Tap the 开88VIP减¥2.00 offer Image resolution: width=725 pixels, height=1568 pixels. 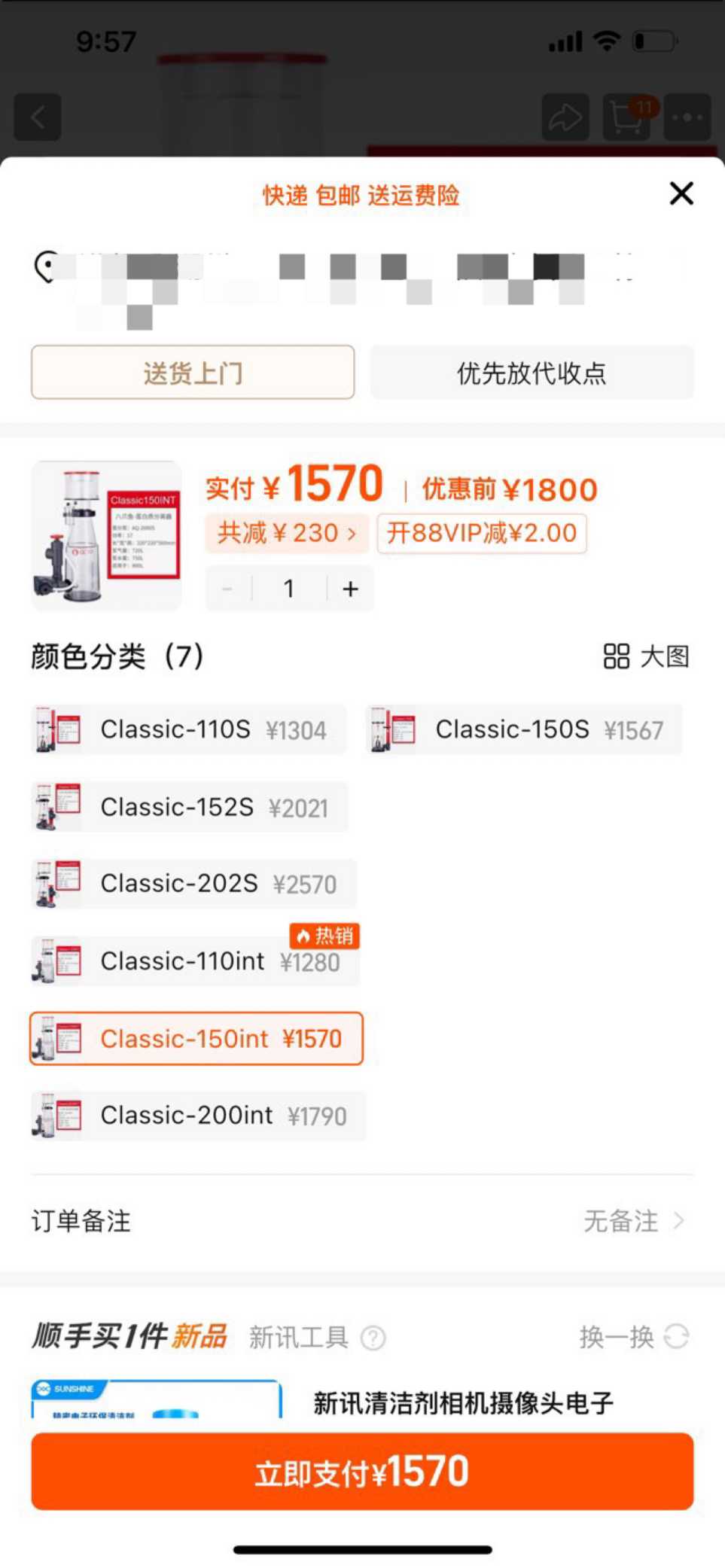481,533
